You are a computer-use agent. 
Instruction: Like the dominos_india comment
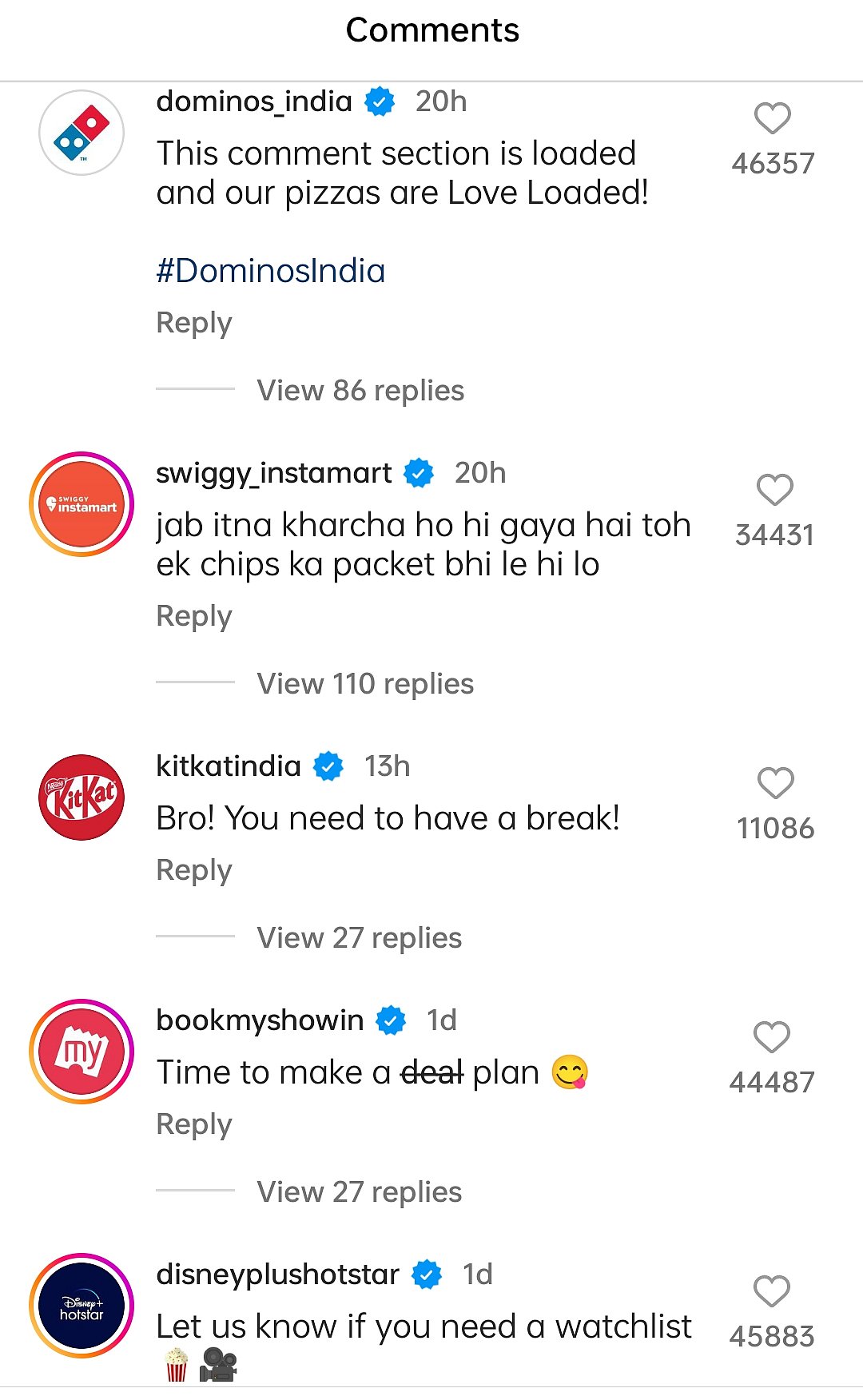pyautogui.click(x=772, y=119)
